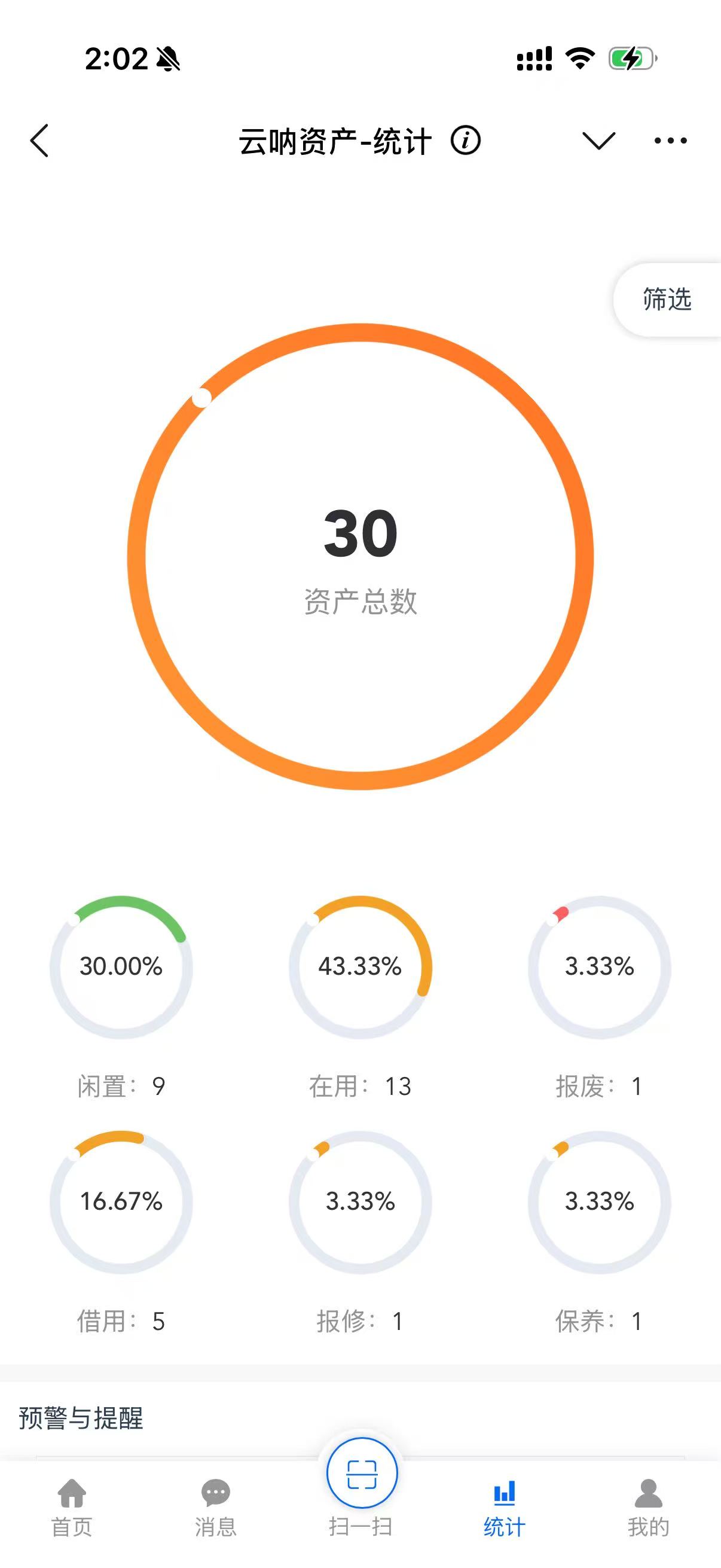This screenshot has width=721, height=1568.
Task: Open the info icon beside the title
Action: click(466, 141)
